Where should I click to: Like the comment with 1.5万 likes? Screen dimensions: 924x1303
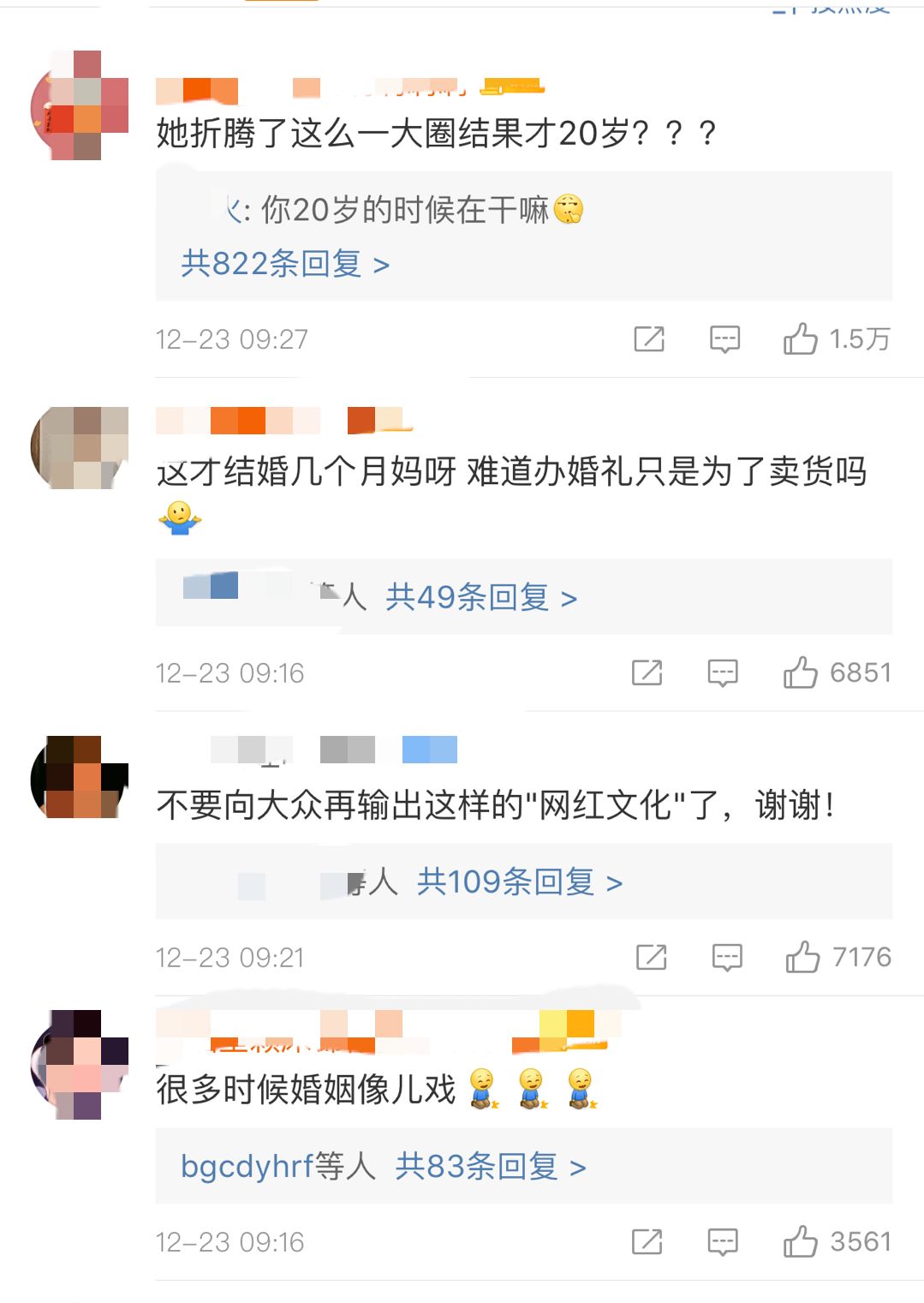[801, 339]
